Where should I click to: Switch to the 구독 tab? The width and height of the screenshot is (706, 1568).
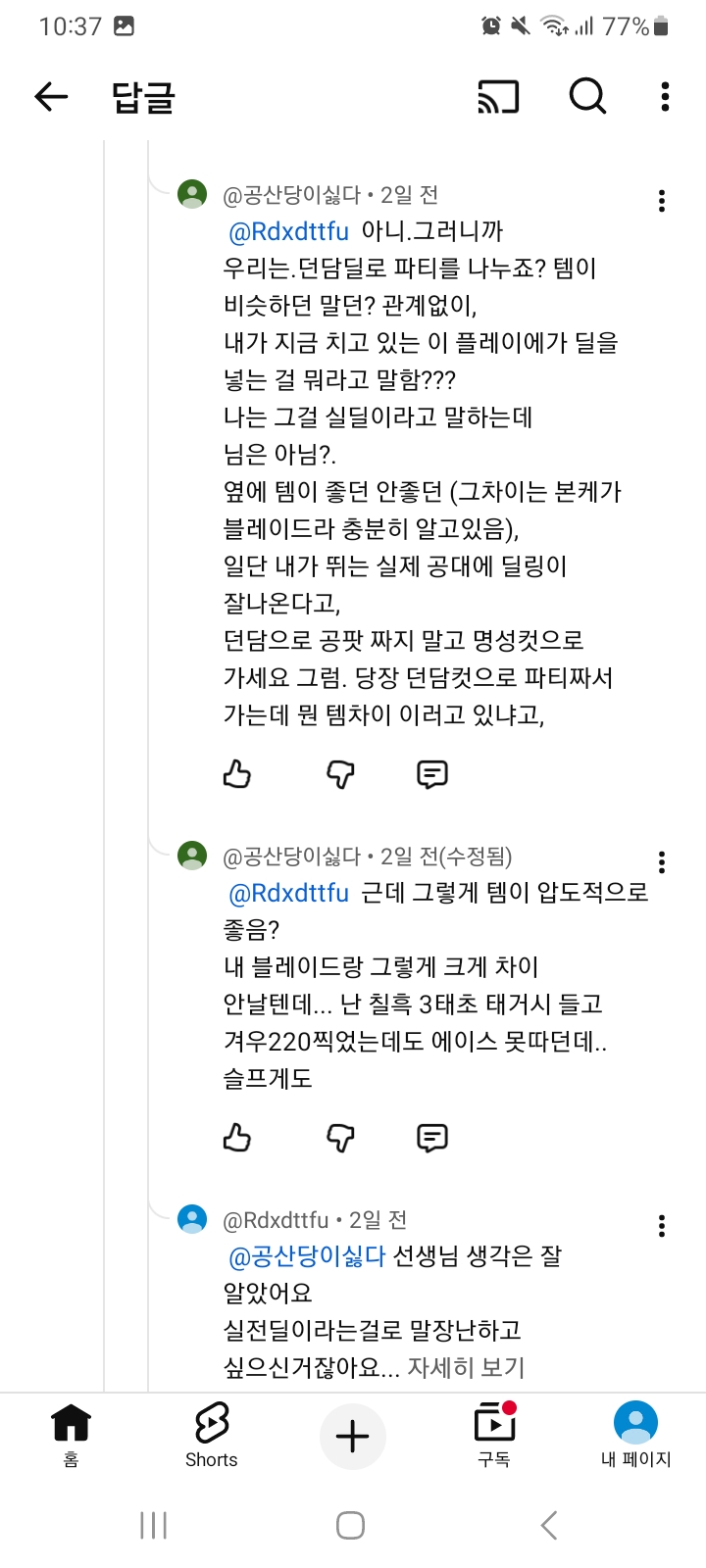[494, 1434]
